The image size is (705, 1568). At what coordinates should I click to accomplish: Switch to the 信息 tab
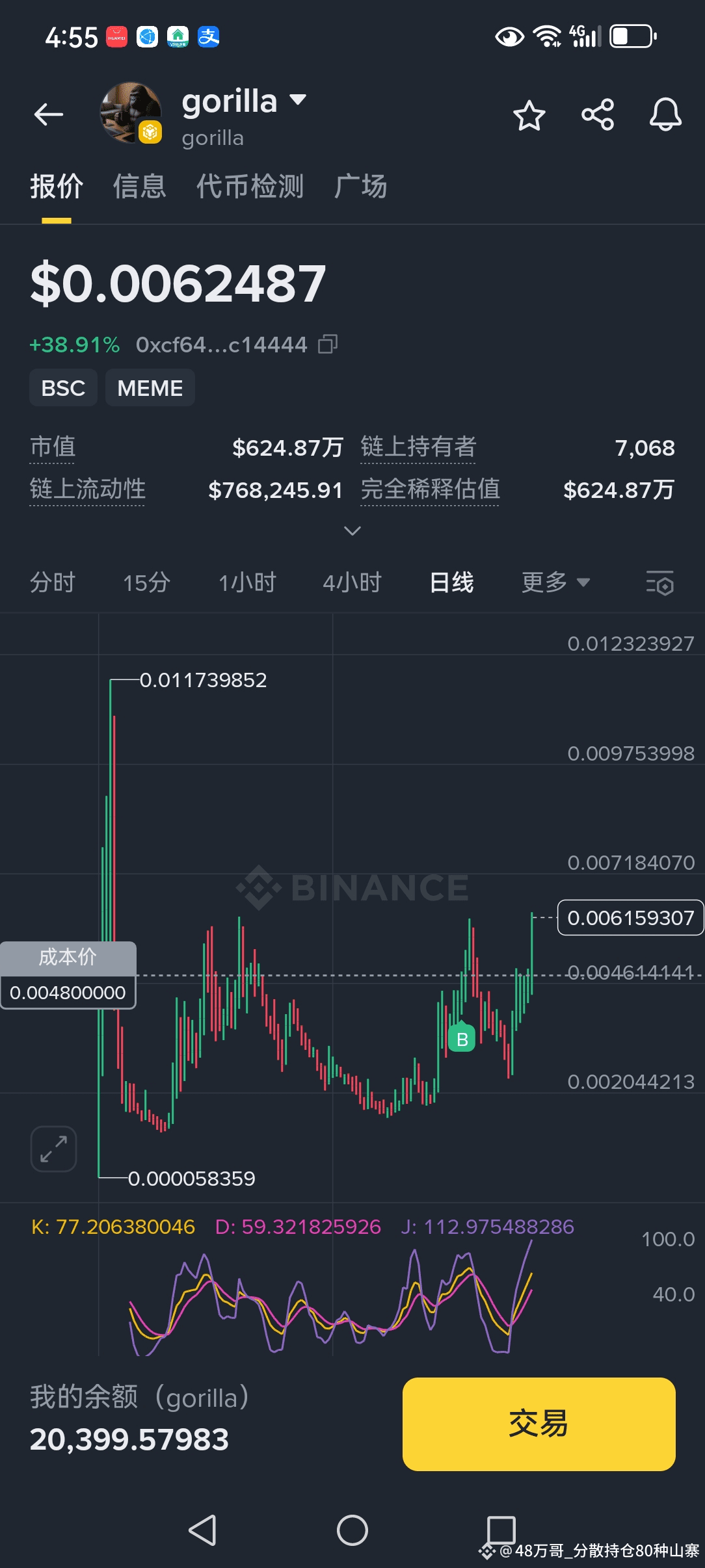point(140,187)
